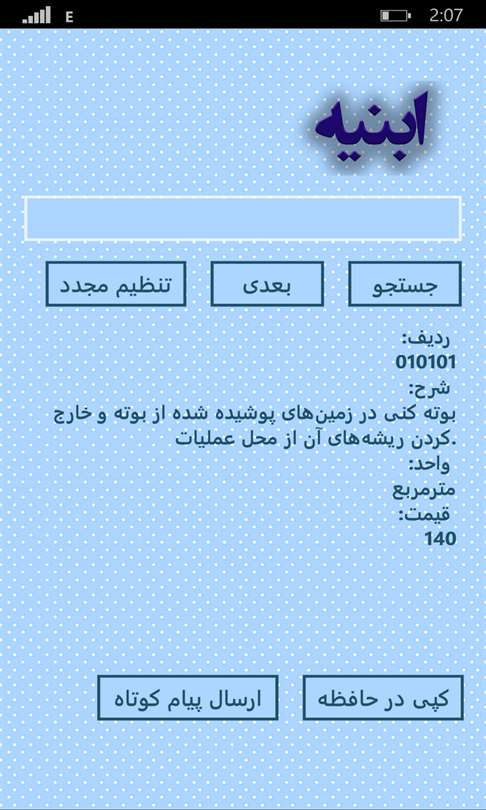Reset with the تنظیم مجدد button
This screenshot has width=486, height=810.
[116, 284]
